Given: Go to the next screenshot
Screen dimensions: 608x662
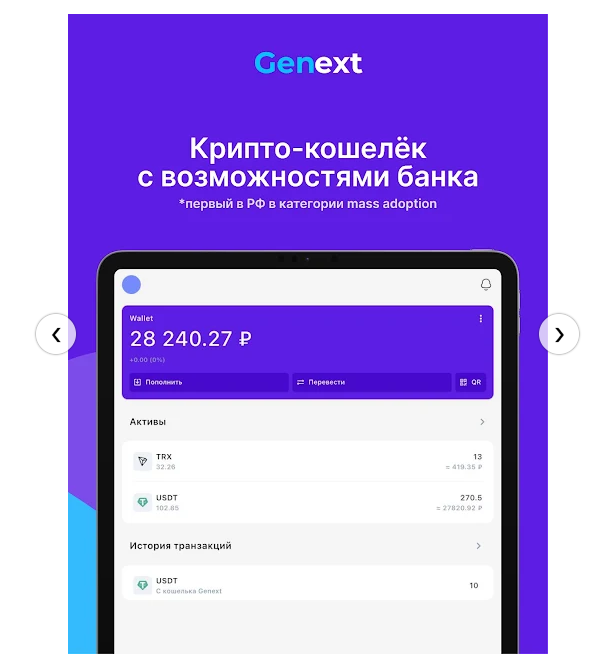Looking at the screenshot, I should click(x=559, y=334).
